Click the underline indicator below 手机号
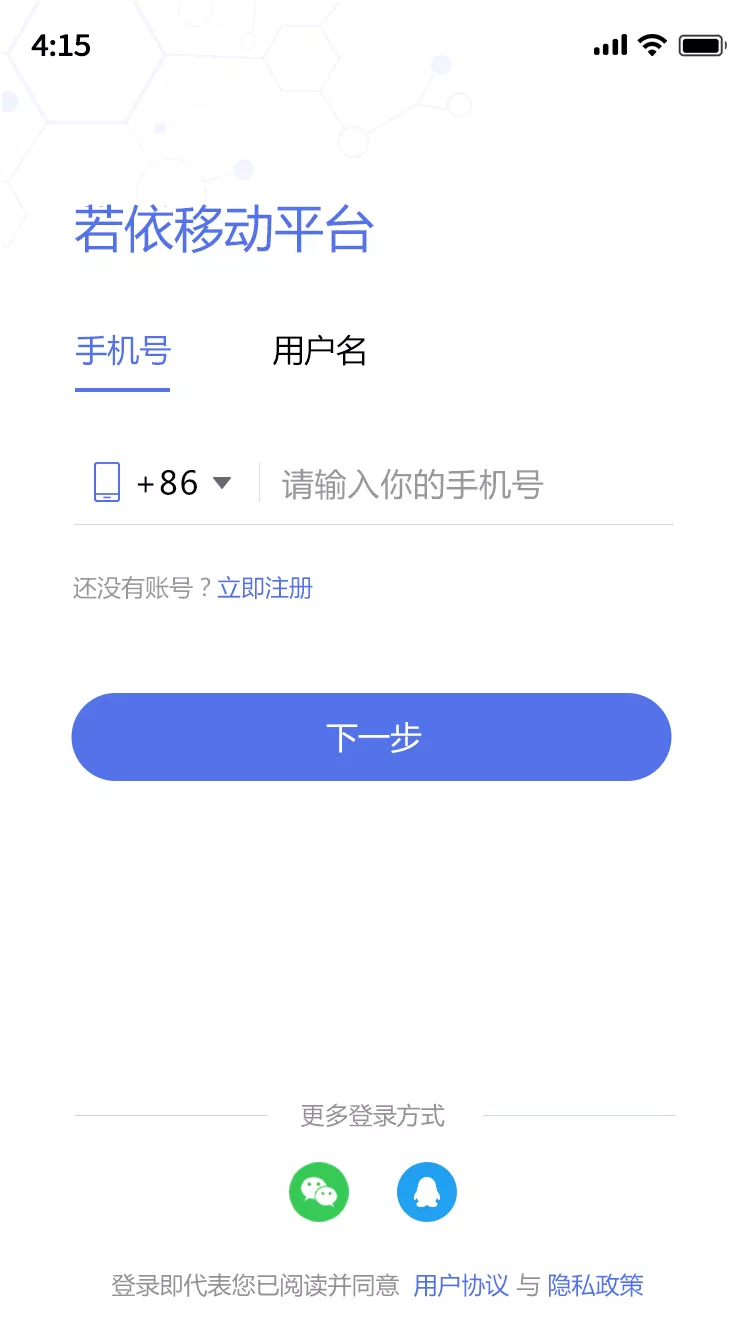750x1334 pixels. (x=122, y=388)
